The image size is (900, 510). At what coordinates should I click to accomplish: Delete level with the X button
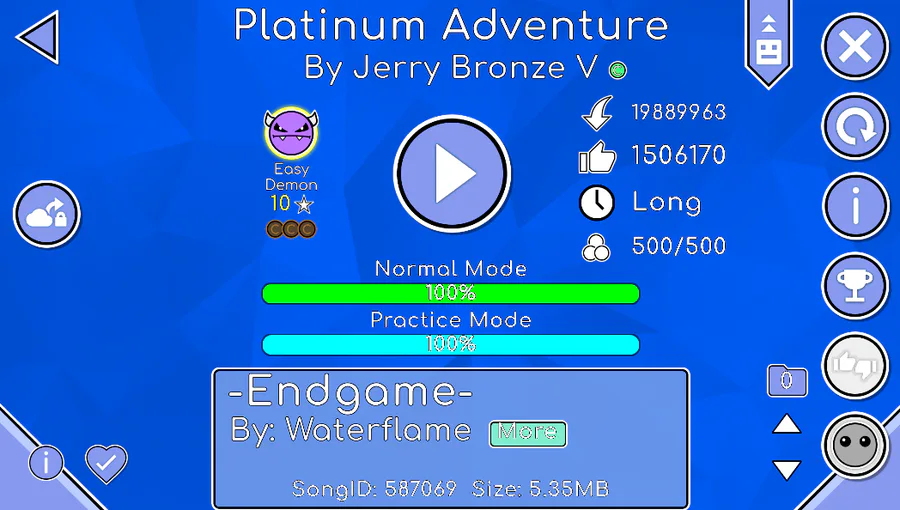click(855, 47)
